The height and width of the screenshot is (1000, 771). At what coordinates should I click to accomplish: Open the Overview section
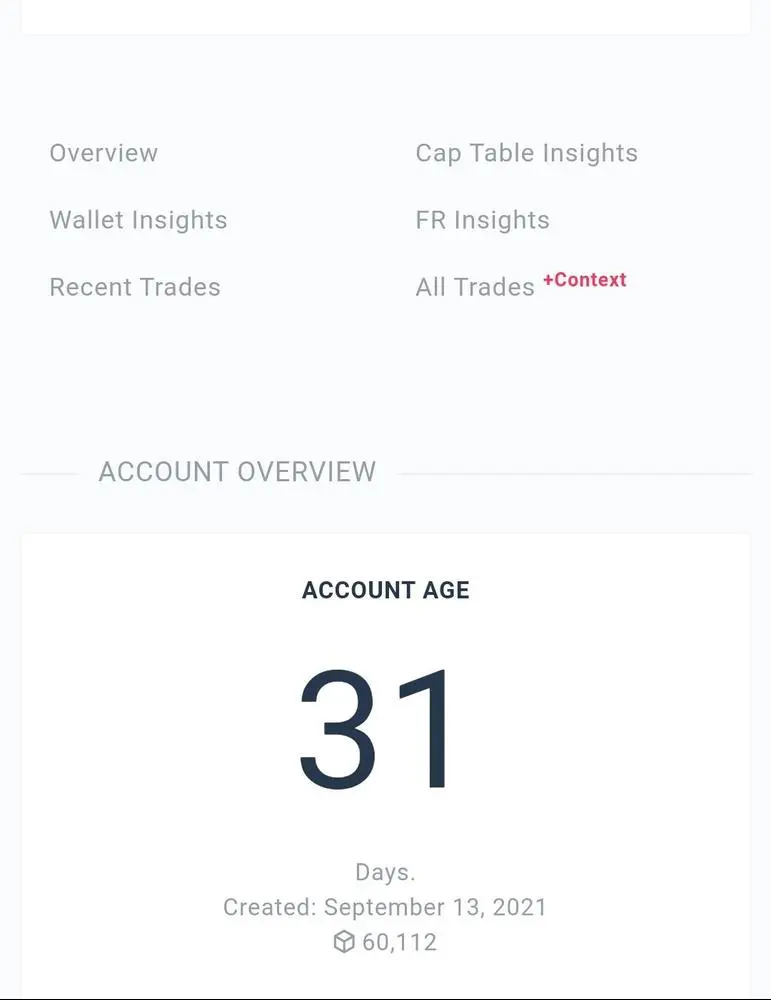pyautogui.click(x=103, y=153)
